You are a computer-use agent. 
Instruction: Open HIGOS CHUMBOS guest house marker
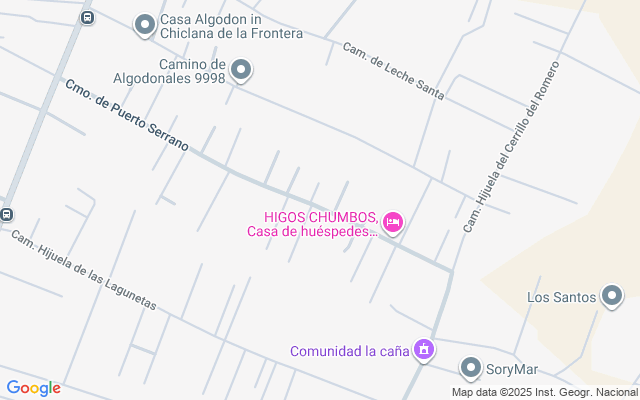pyautogui.click(x=393, y=223)
